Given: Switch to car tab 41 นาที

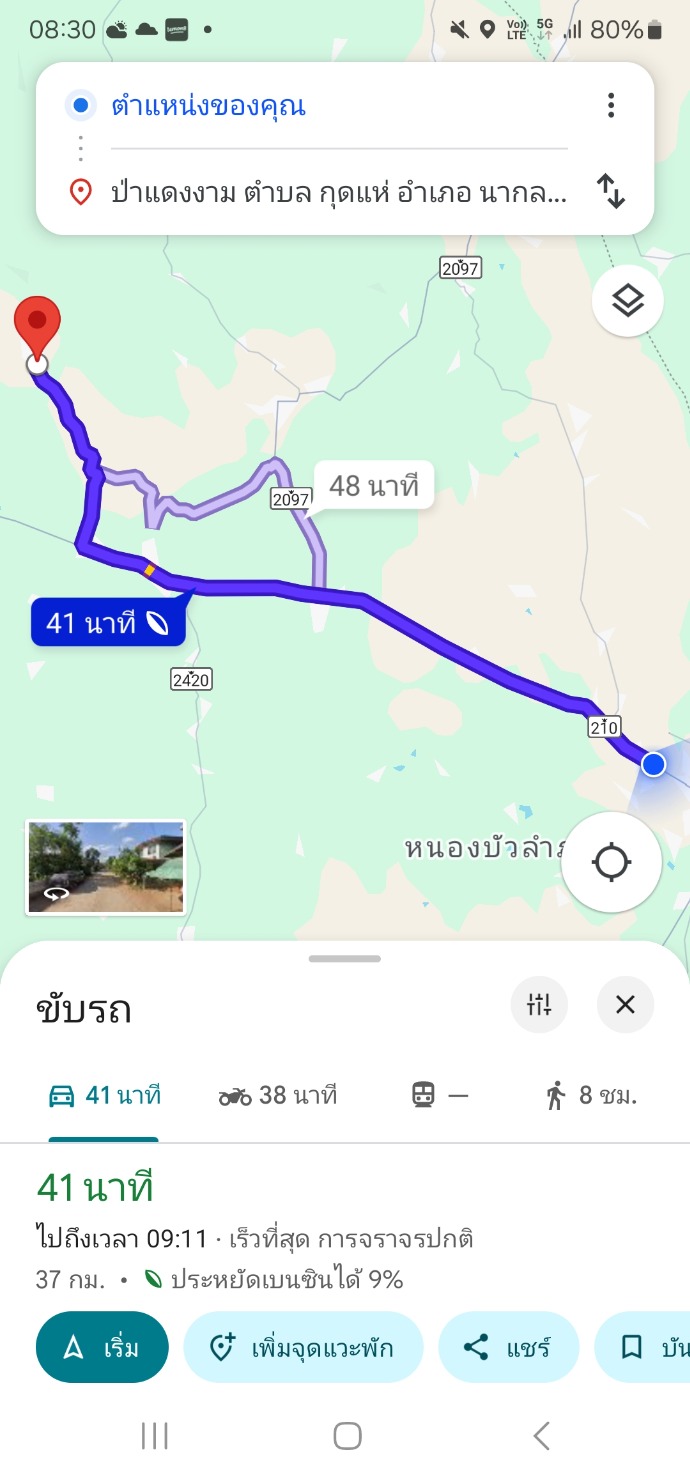Looking at the screenshot, I should point(104,1096).
